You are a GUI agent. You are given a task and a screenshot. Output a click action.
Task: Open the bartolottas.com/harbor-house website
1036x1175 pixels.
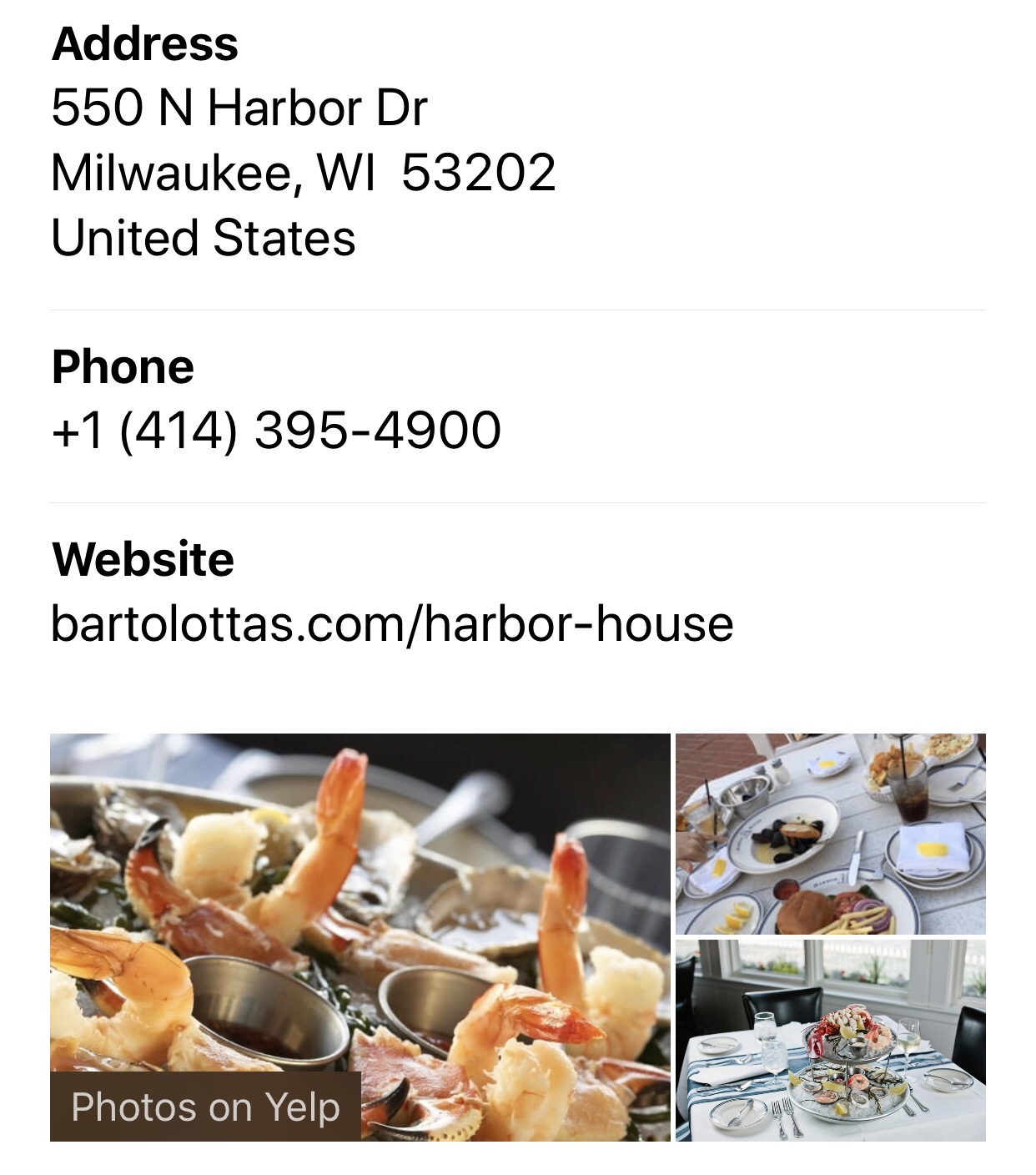pyautogui.click(x=392, y=623)
